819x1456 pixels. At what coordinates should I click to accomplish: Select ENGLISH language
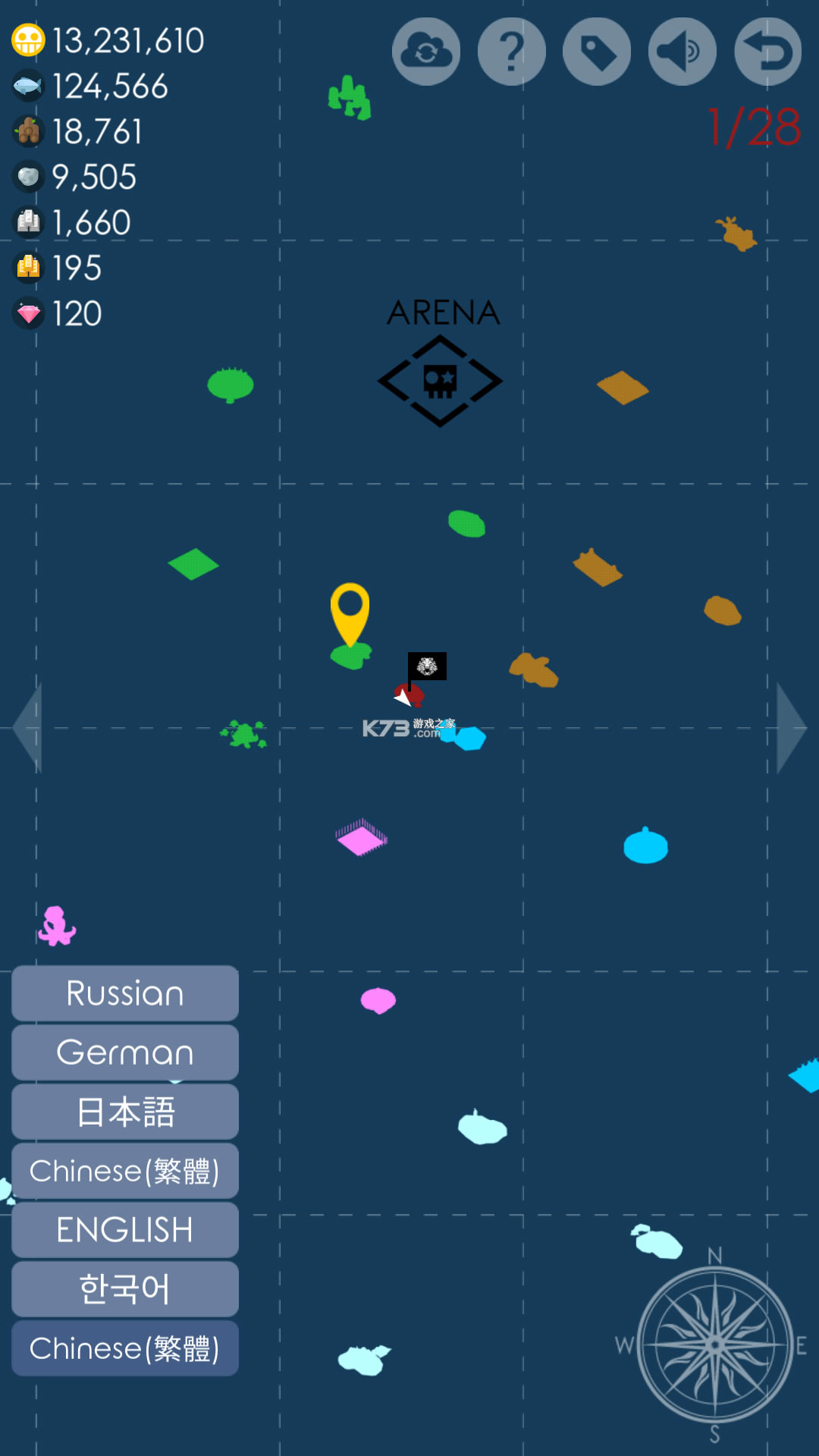125,1230
